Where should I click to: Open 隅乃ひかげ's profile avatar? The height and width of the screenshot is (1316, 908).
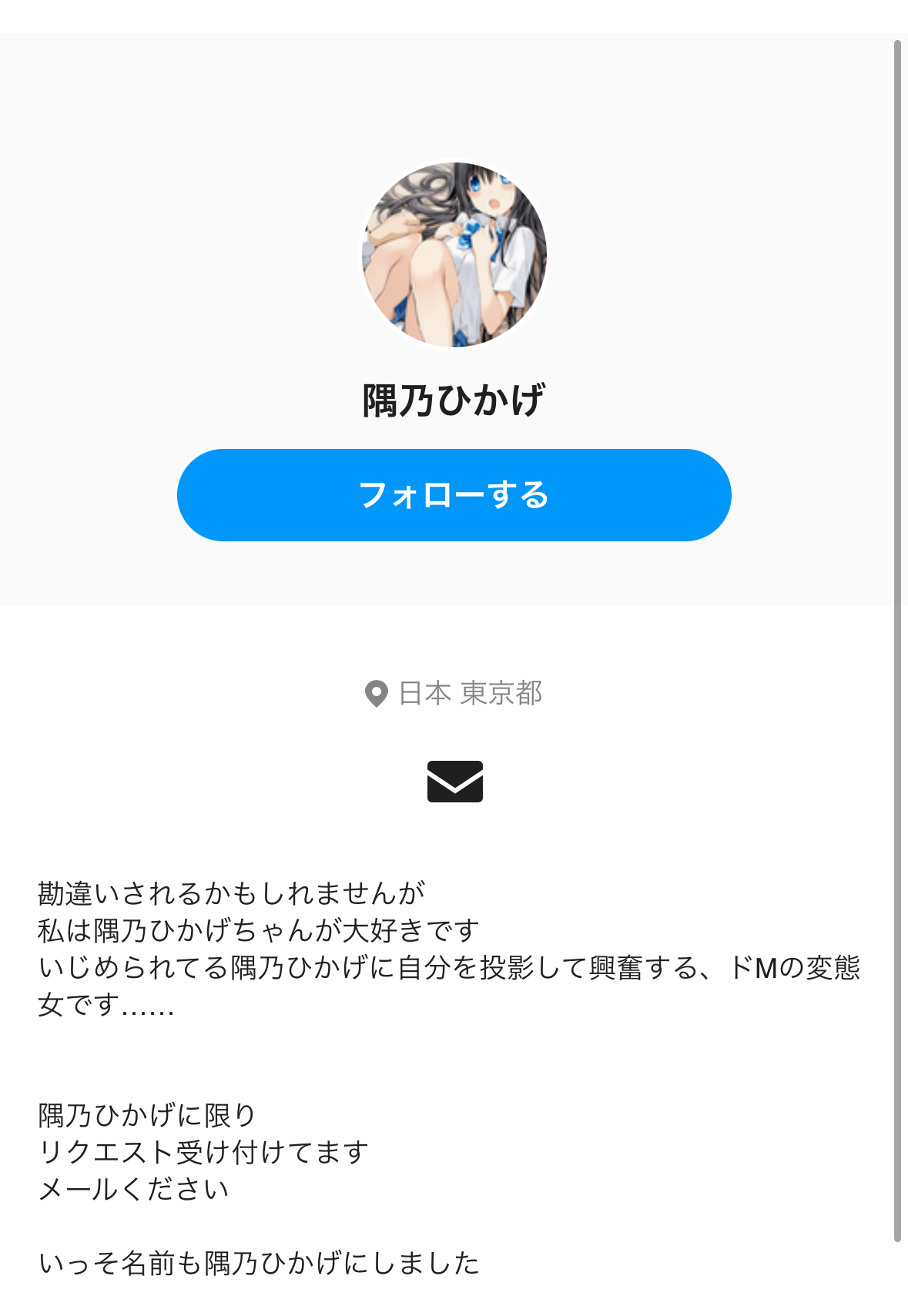454,255
